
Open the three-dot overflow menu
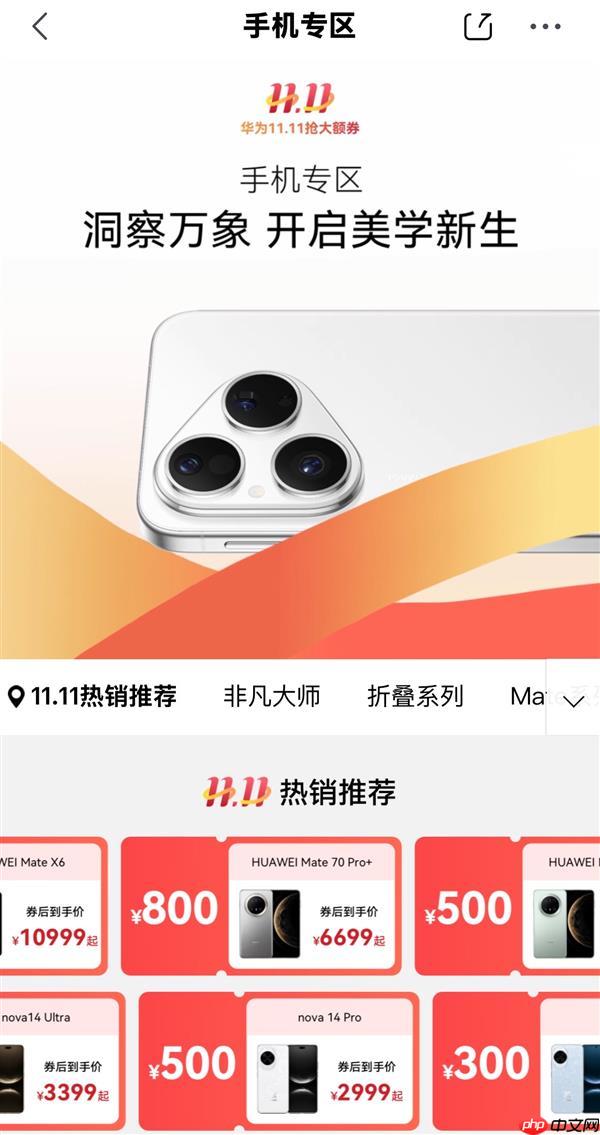(545, 27)
